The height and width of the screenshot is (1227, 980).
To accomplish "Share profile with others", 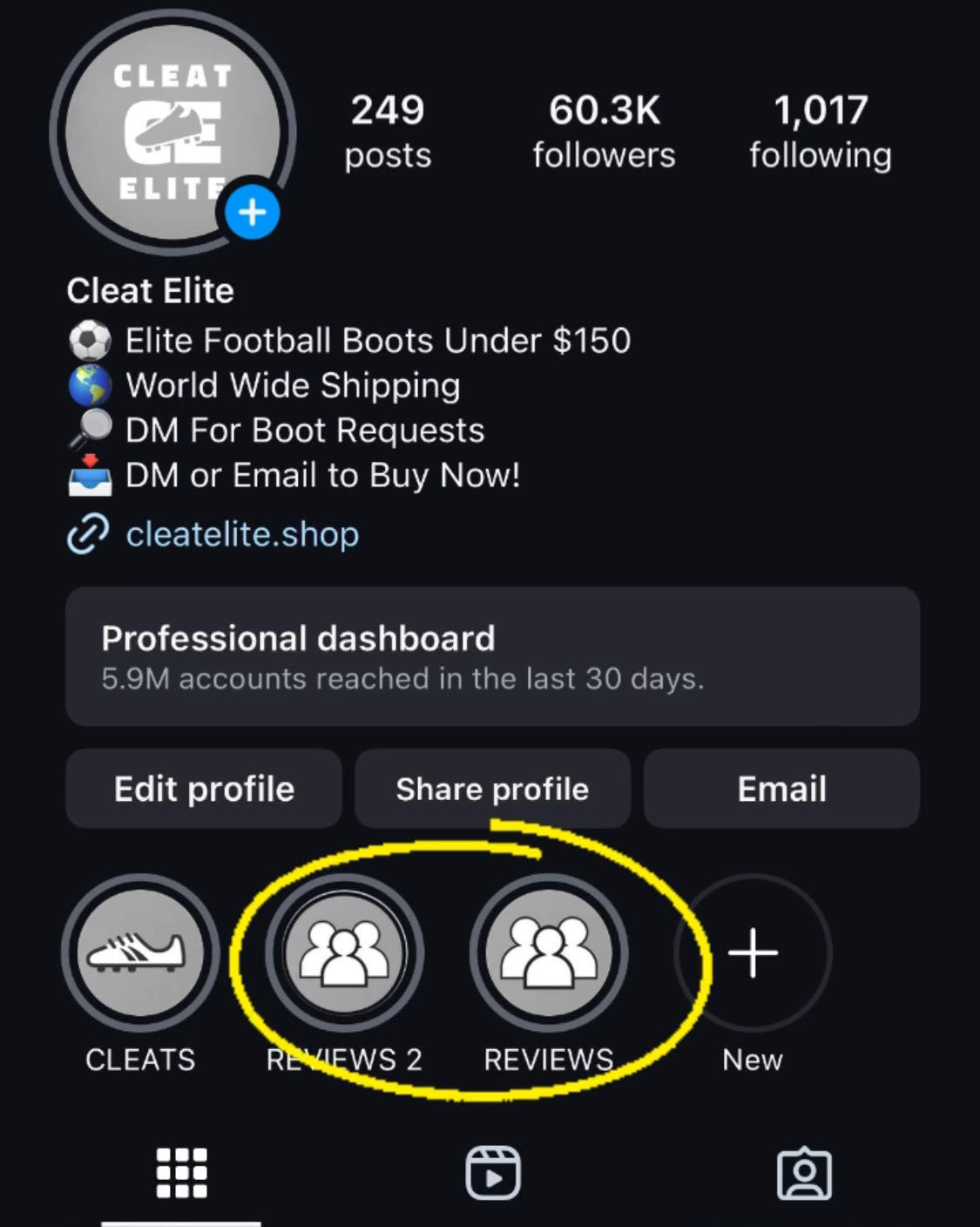I will coord(492,789).
